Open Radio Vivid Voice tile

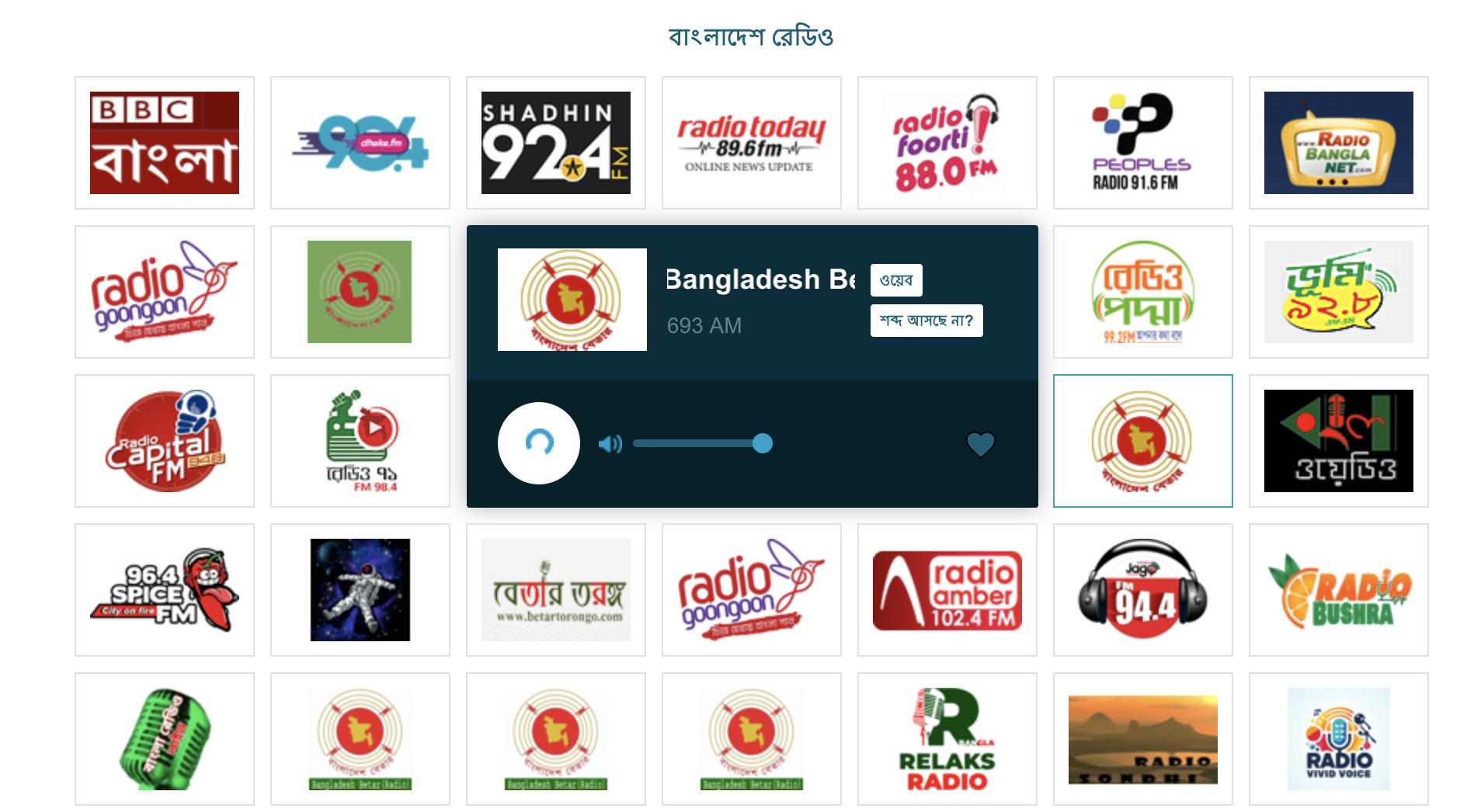tap(1339, 739)
